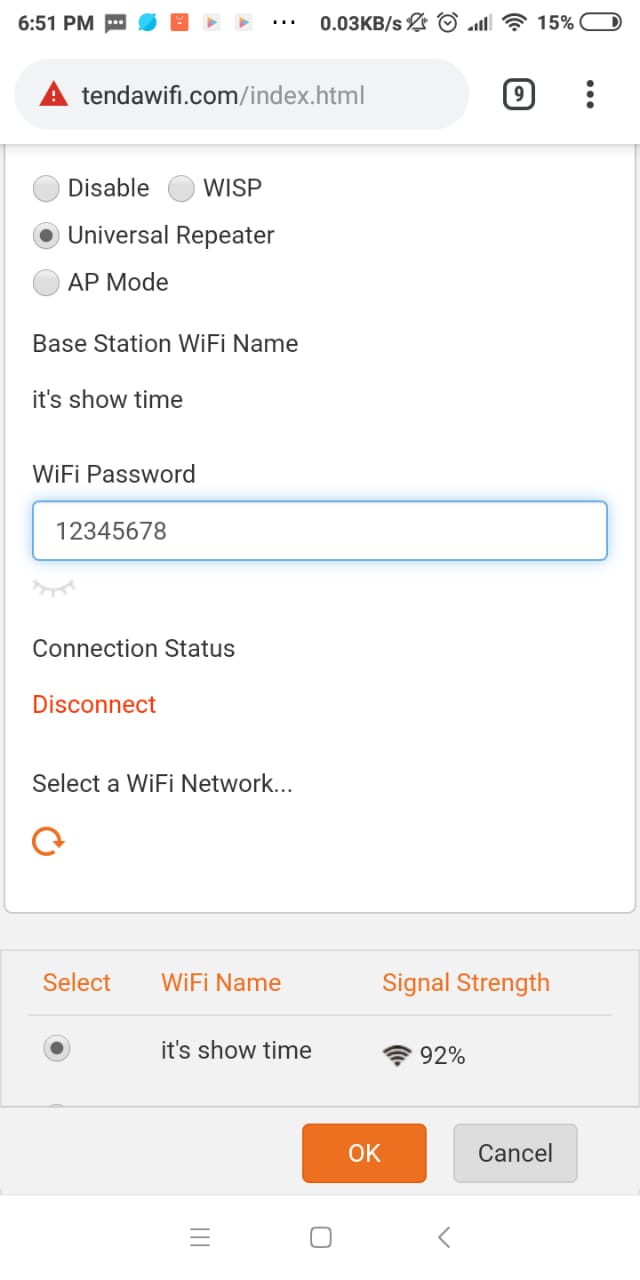Select the Disable radio option
The width and height of the screenshot is (640, 1280).
[46, 188]
